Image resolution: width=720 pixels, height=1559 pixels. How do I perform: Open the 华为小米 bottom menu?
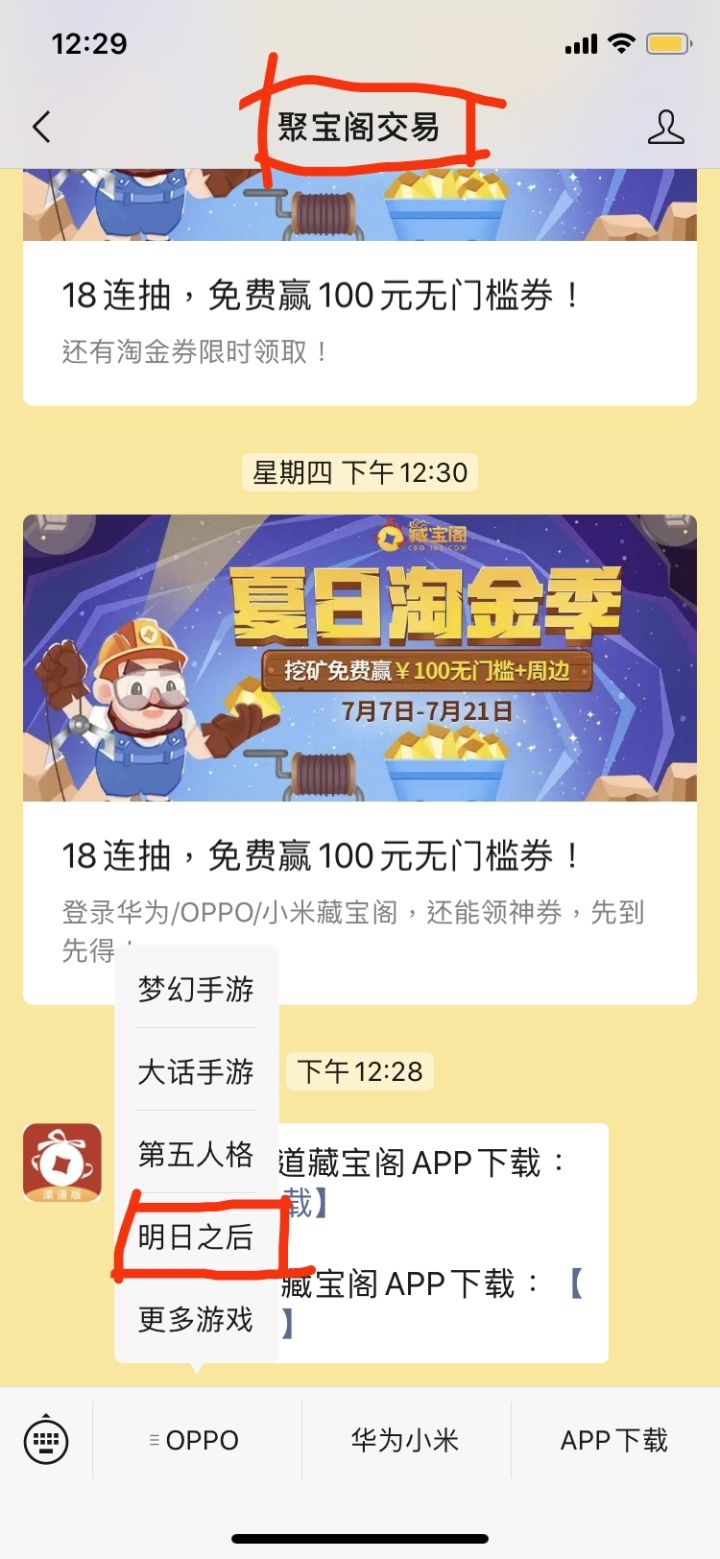point(407,1440)
